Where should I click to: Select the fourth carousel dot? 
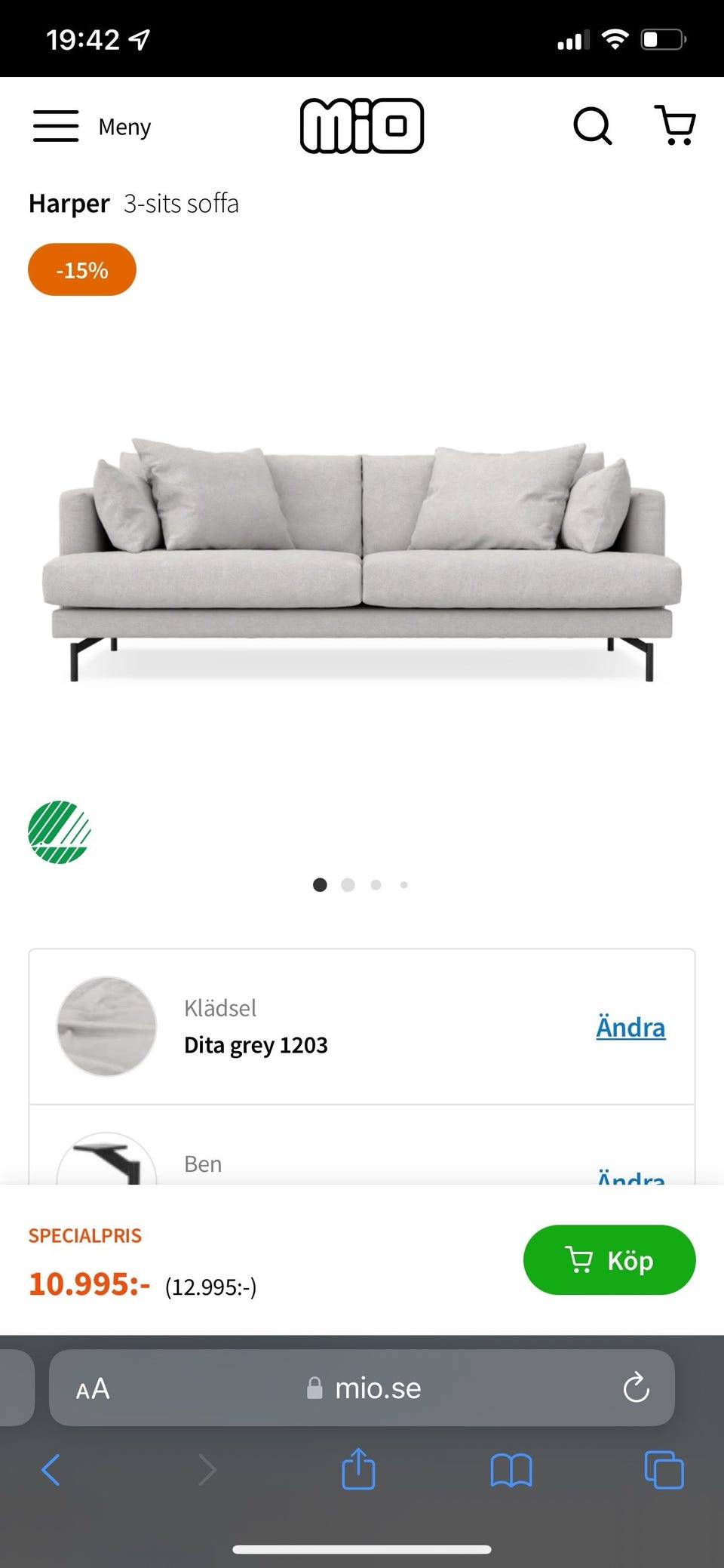pyautogui.click(x=403, y=884)
